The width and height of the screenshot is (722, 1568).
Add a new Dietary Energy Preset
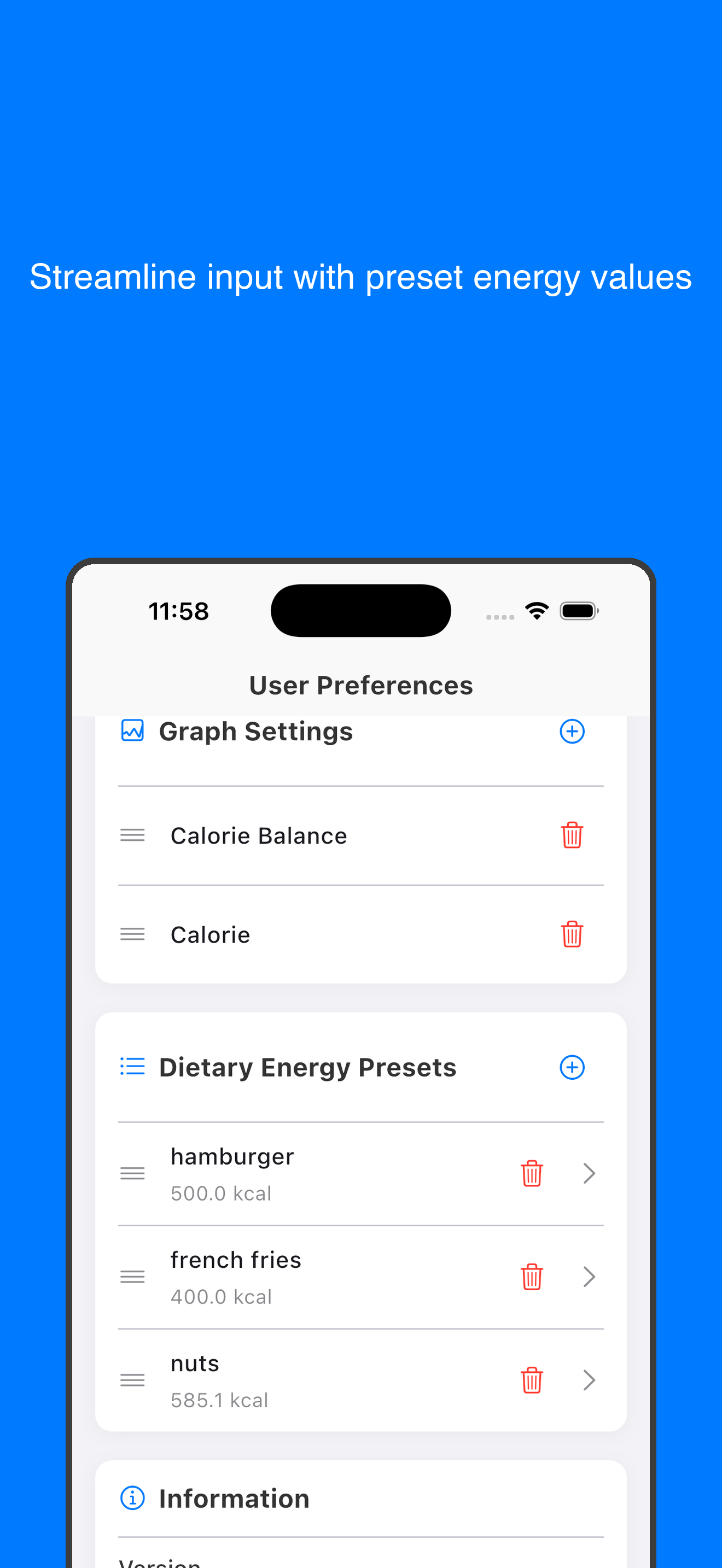pyautogui.click(x=572, y=1067)
